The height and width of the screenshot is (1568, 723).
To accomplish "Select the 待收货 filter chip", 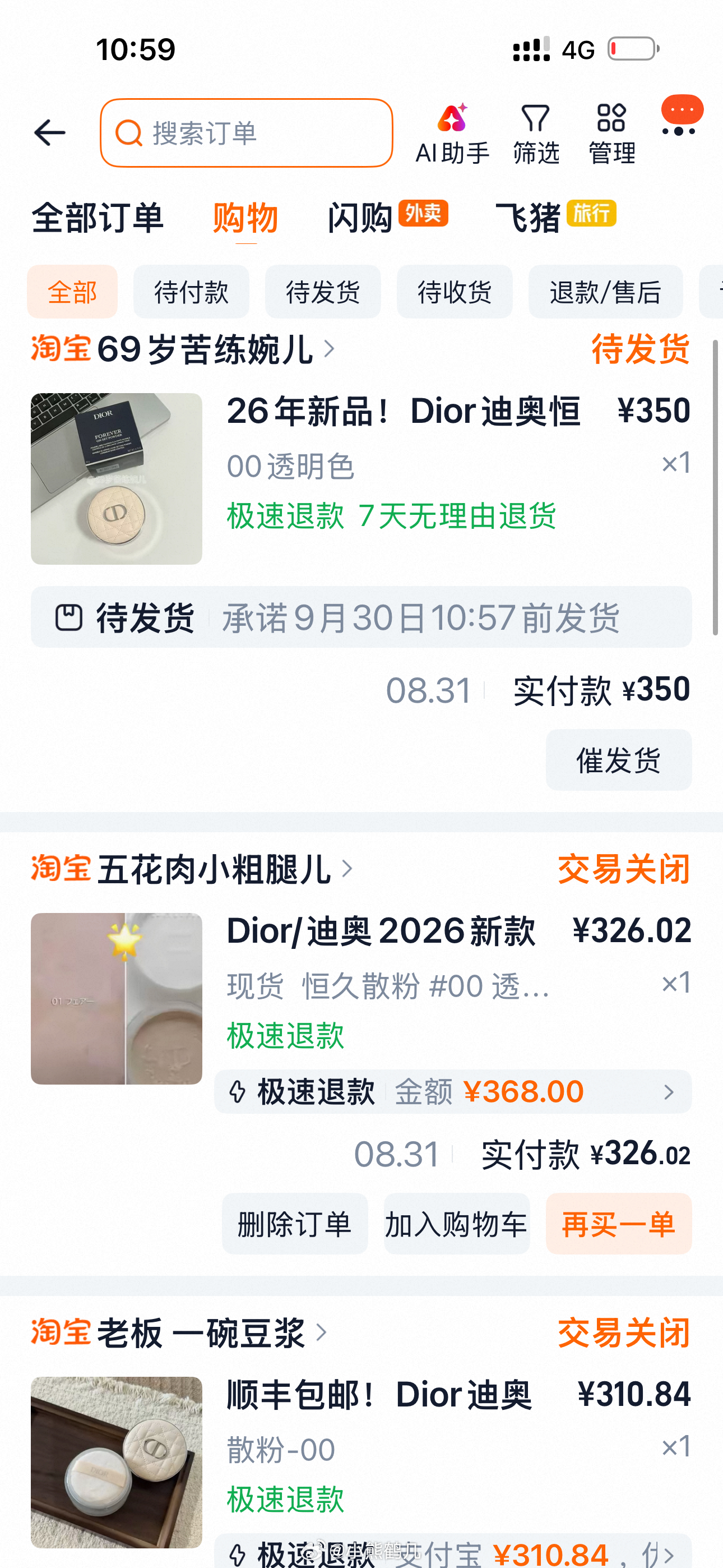I will [455, 292].
